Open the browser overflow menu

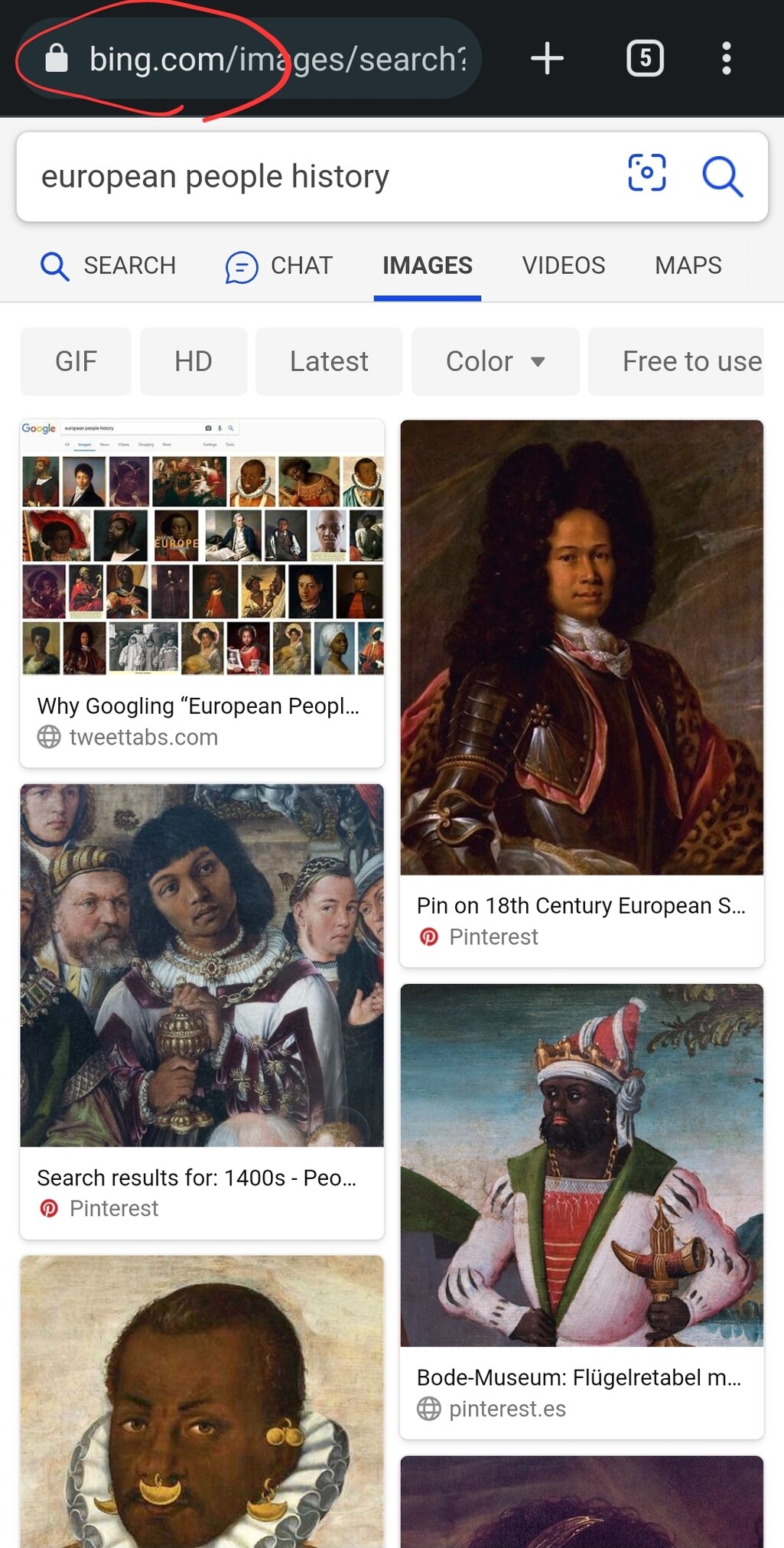pyautogui.click(x=726, y=59)
